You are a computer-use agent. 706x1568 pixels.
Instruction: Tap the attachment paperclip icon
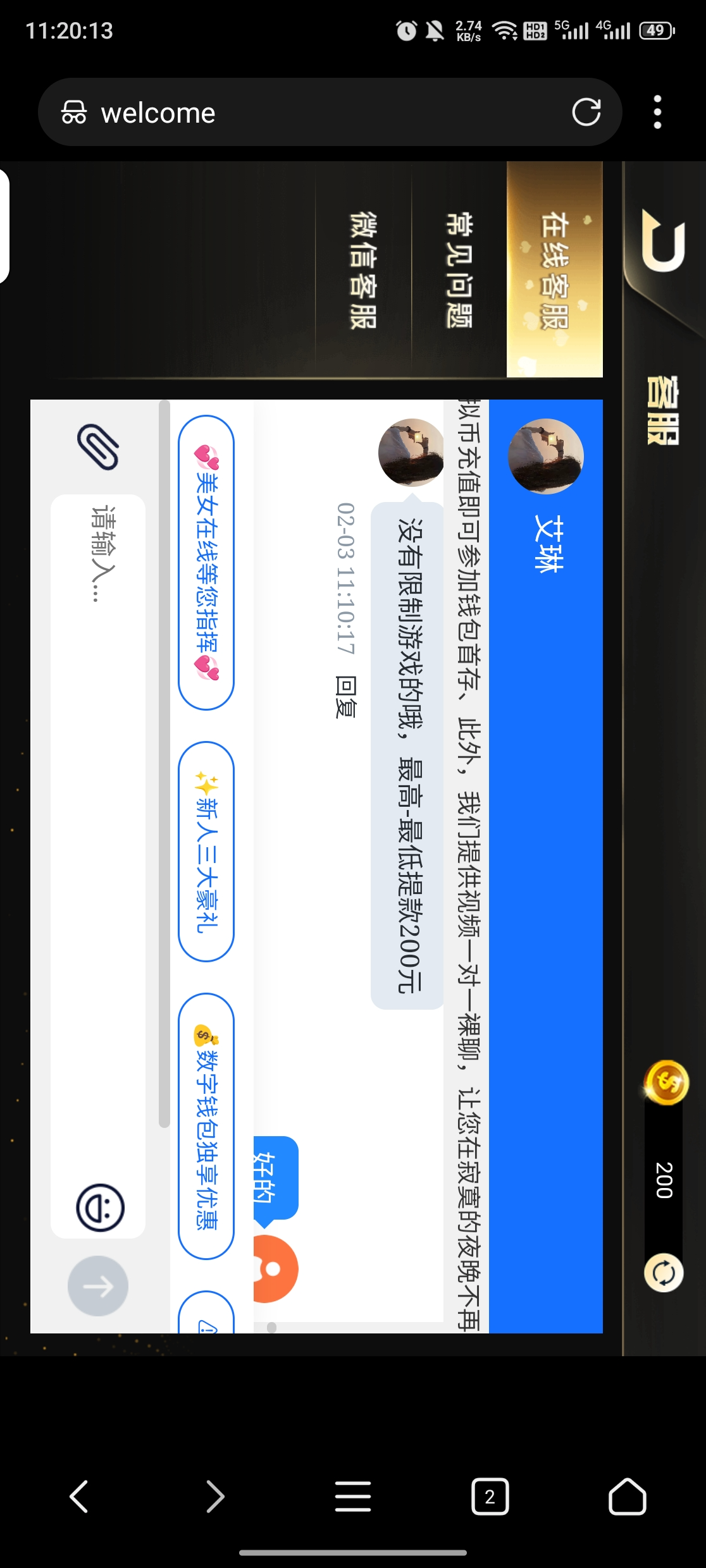click(x=98, y=447)
